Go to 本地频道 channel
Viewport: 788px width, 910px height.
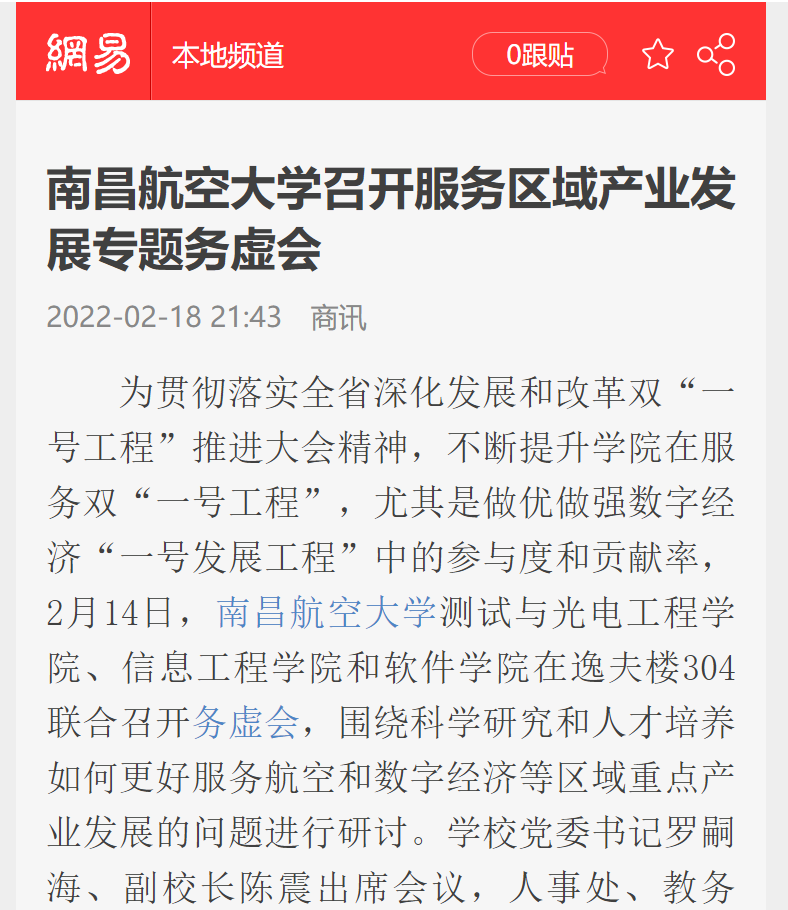(x=228, y=55)
